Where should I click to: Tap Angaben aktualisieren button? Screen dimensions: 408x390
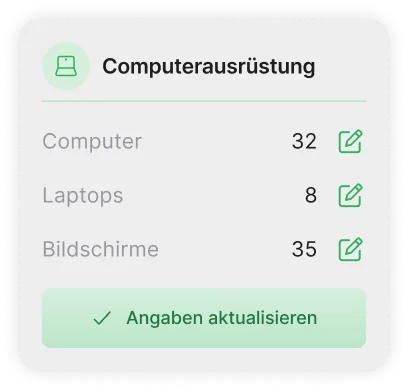204,318
